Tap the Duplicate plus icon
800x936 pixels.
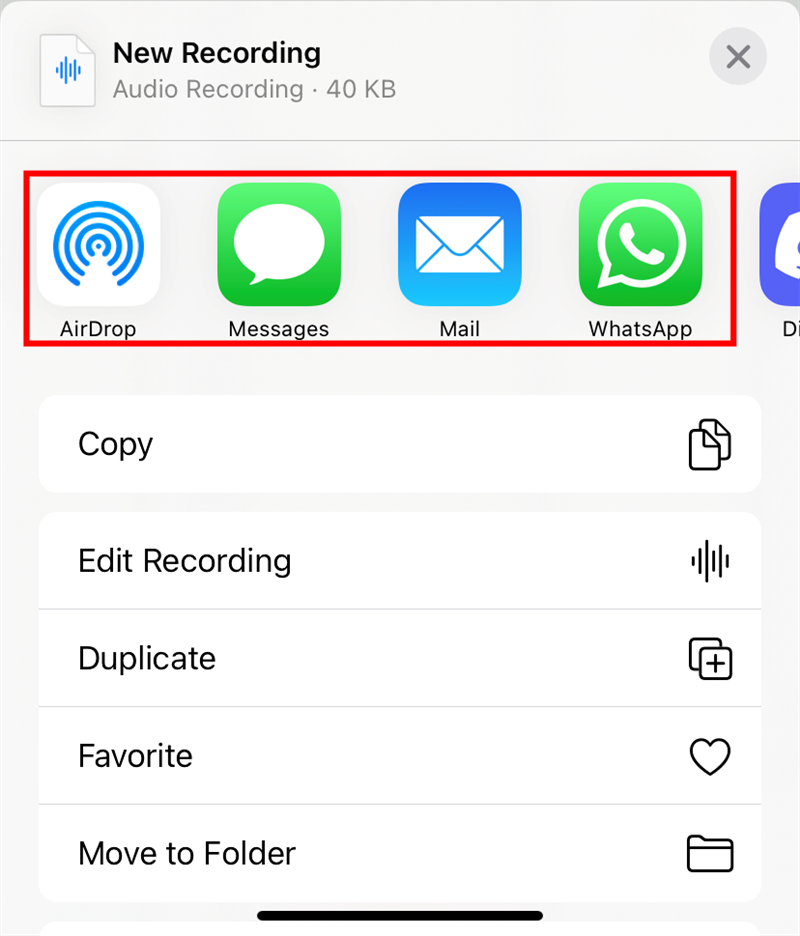[x=711, y=658]
